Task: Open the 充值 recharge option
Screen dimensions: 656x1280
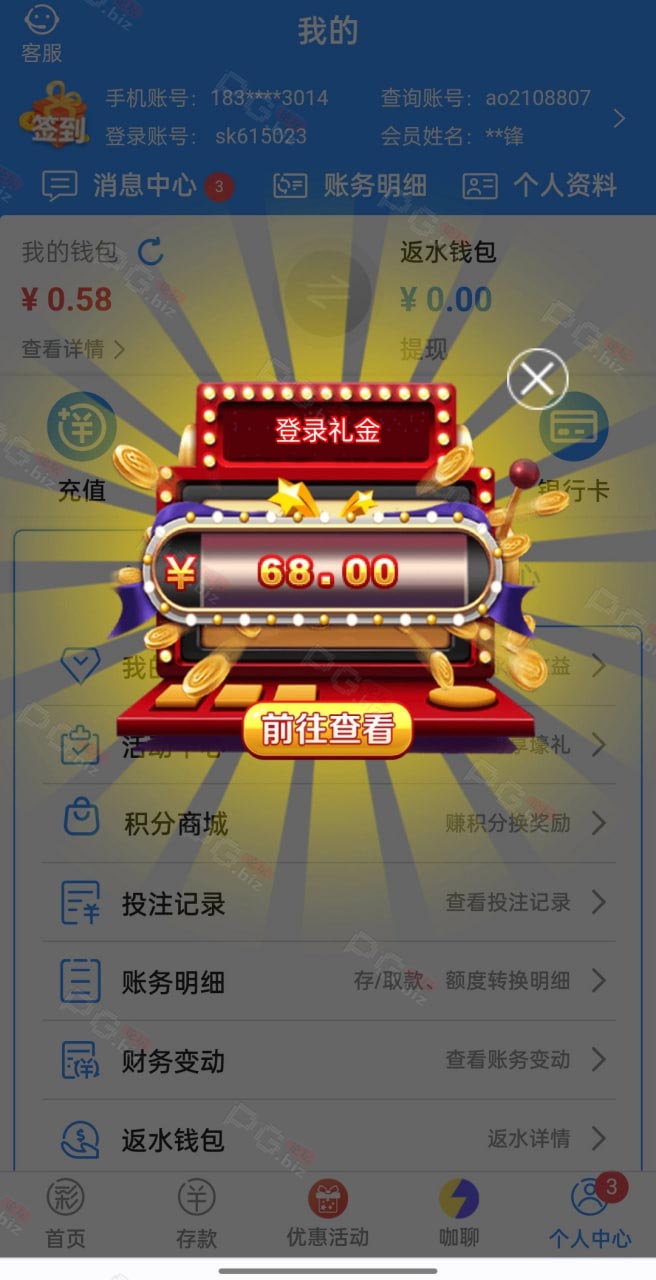Action: [x=81, y=448]
